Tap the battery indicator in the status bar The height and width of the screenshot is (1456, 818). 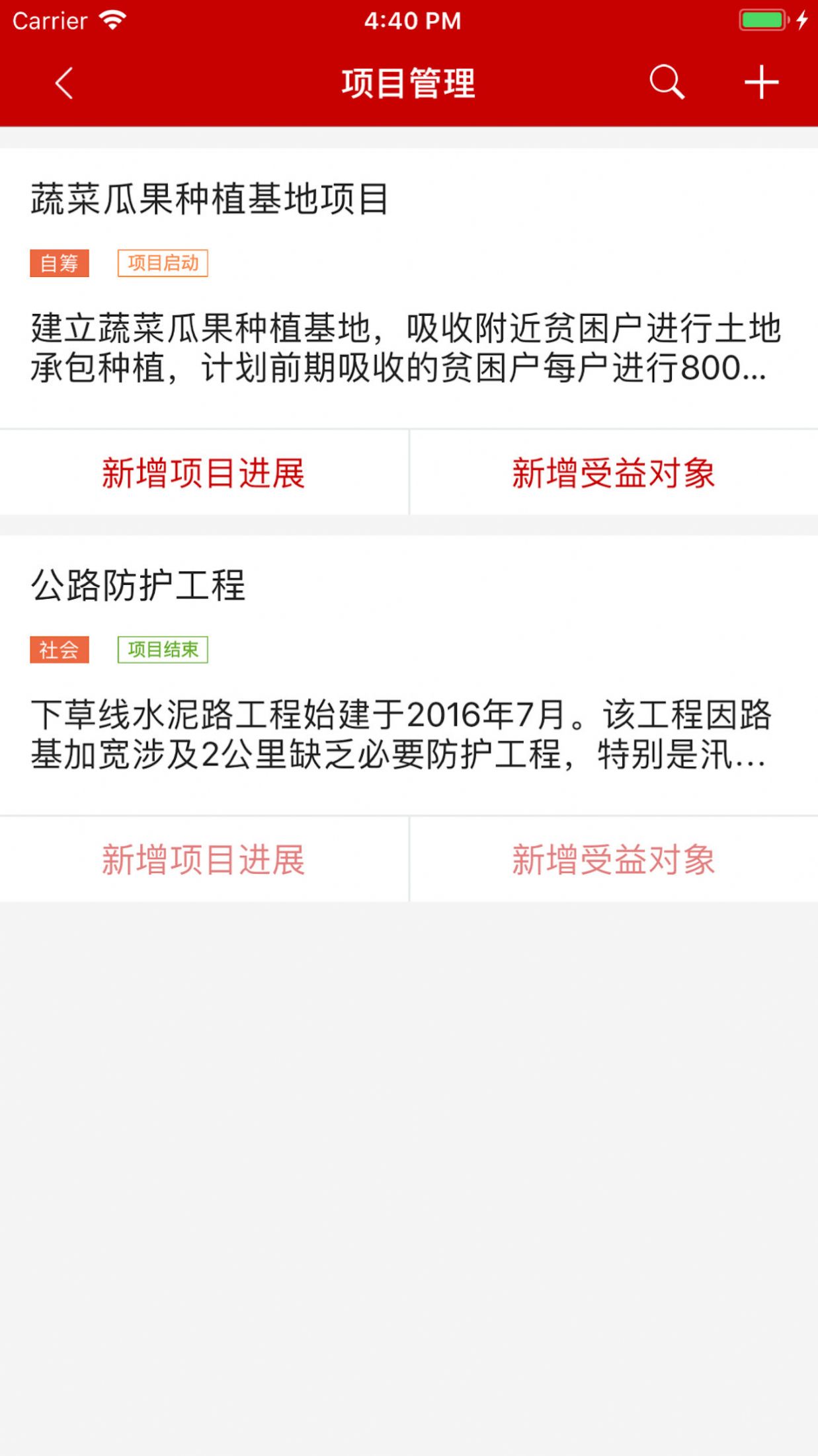(762, 20)
